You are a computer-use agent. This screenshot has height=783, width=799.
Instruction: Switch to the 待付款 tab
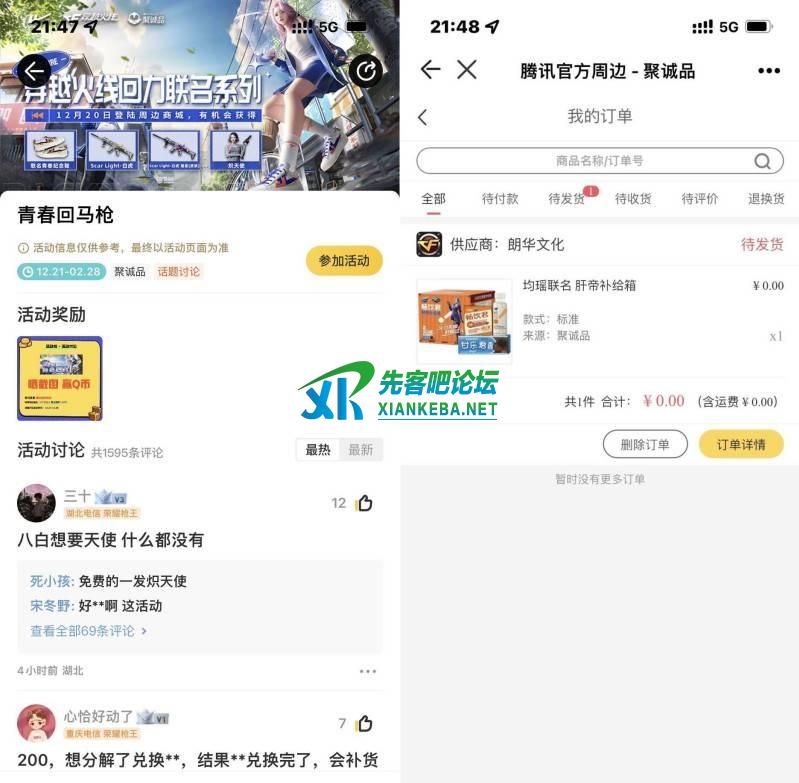[500, 199]
